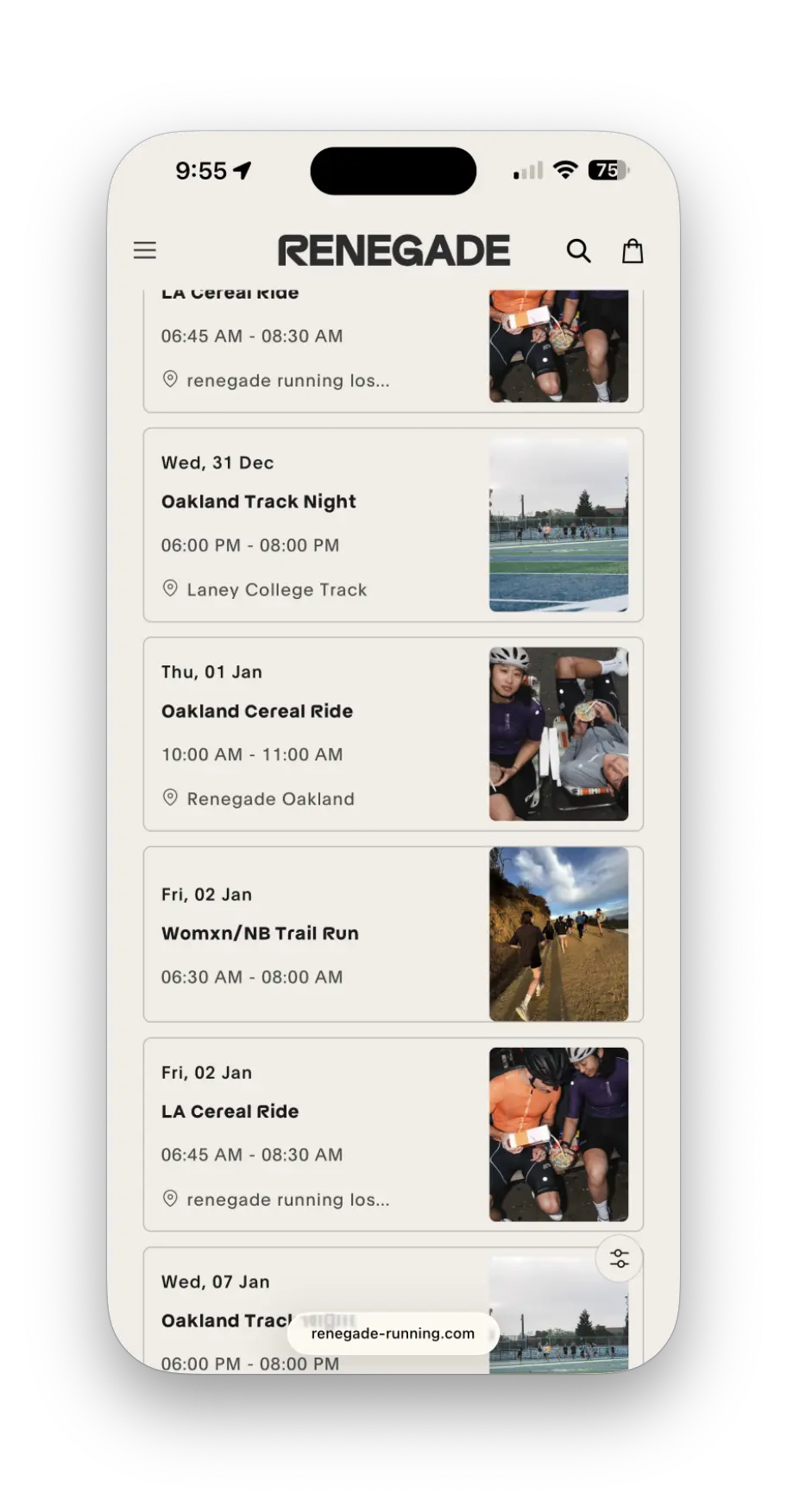Open the Oakland Track Night event on 31 Dec

[x=393, y=525]
